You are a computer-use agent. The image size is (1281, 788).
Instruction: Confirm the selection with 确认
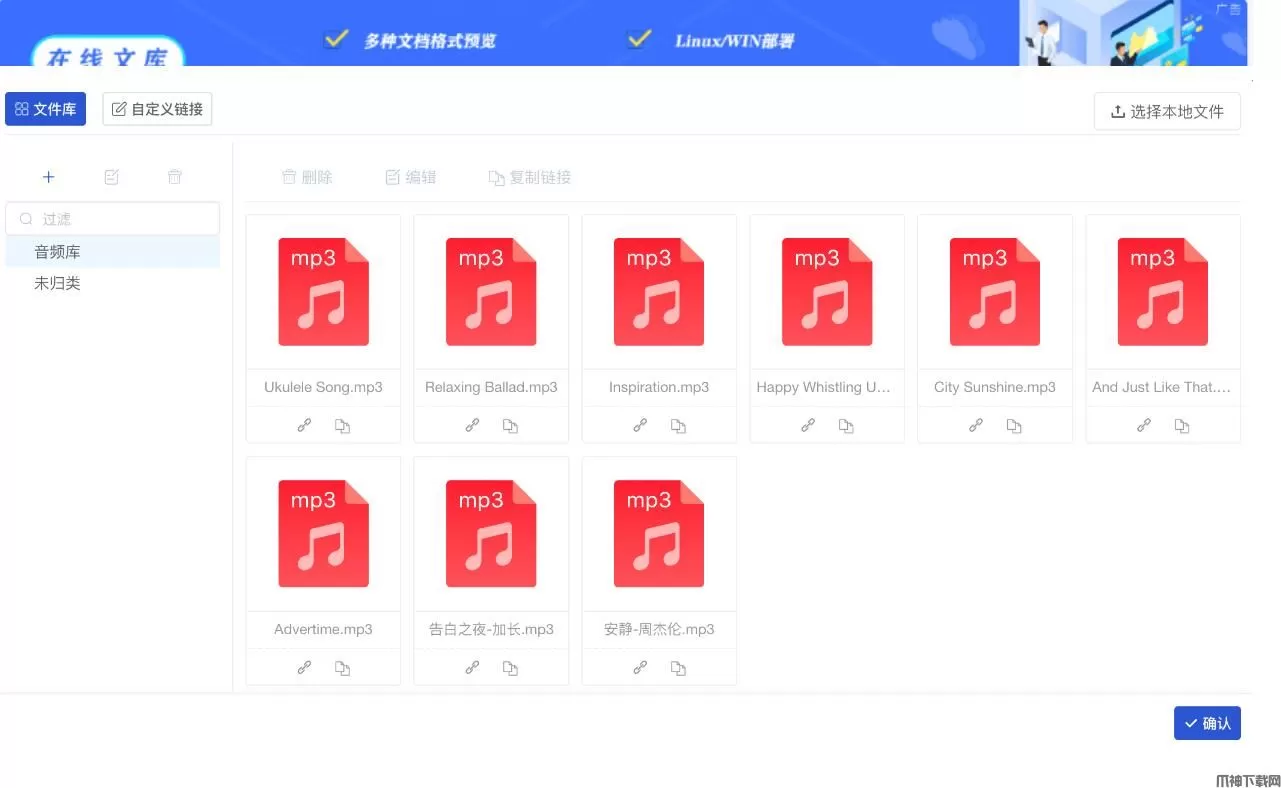1207,723
